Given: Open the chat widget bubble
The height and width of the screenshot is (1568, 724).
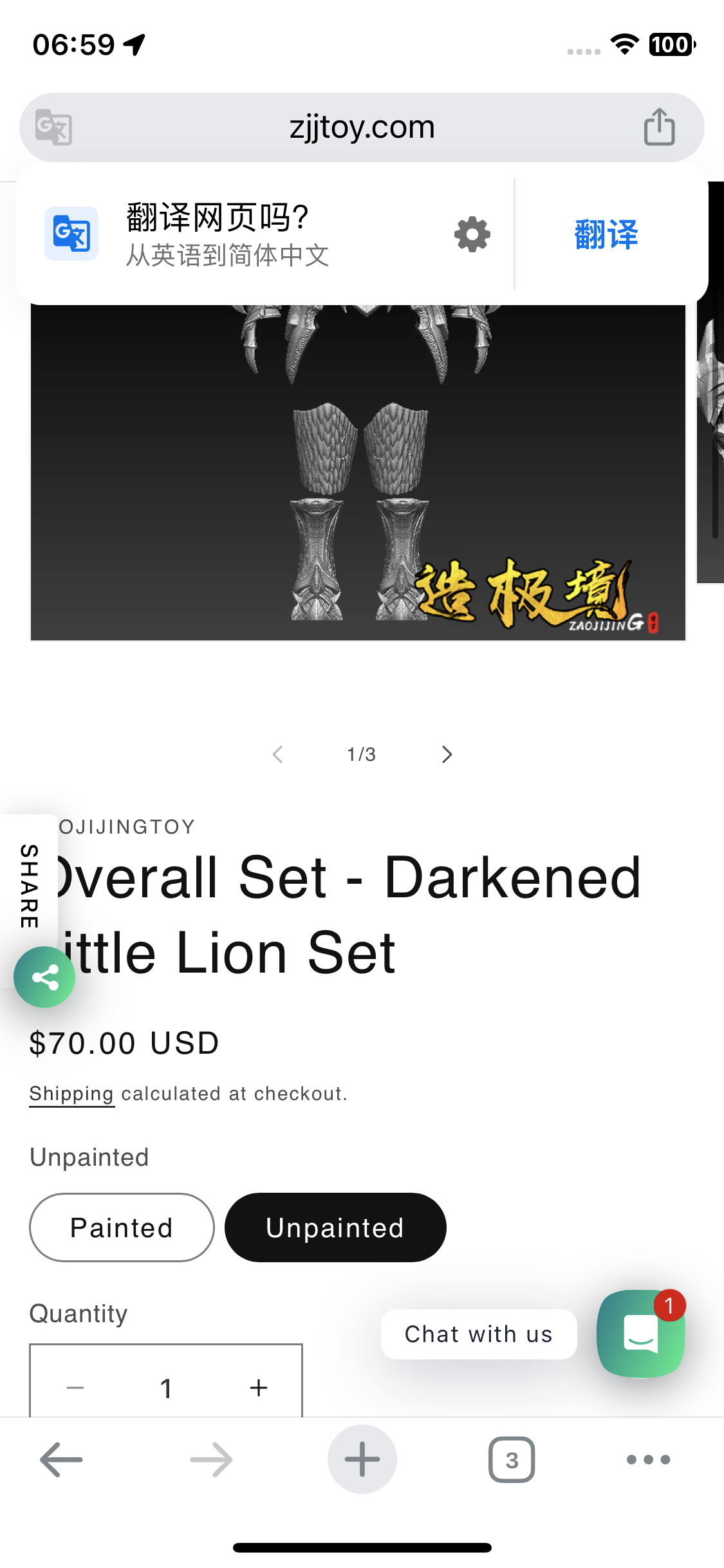Looking at the screenshot, I should click(640, 1334).
